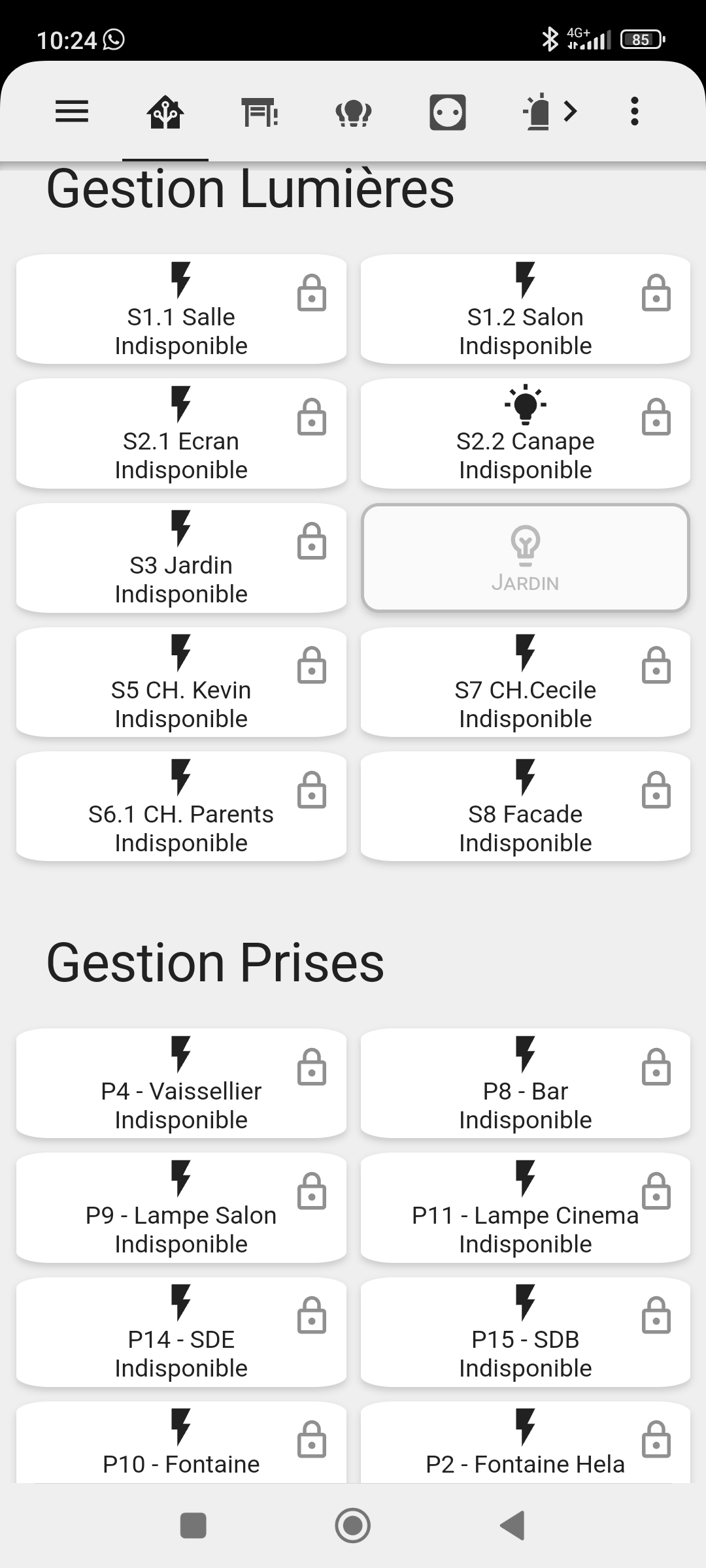Tap the lock on S3 Jardin
The width and height of the screenshot is (706, 1568).
312,541
